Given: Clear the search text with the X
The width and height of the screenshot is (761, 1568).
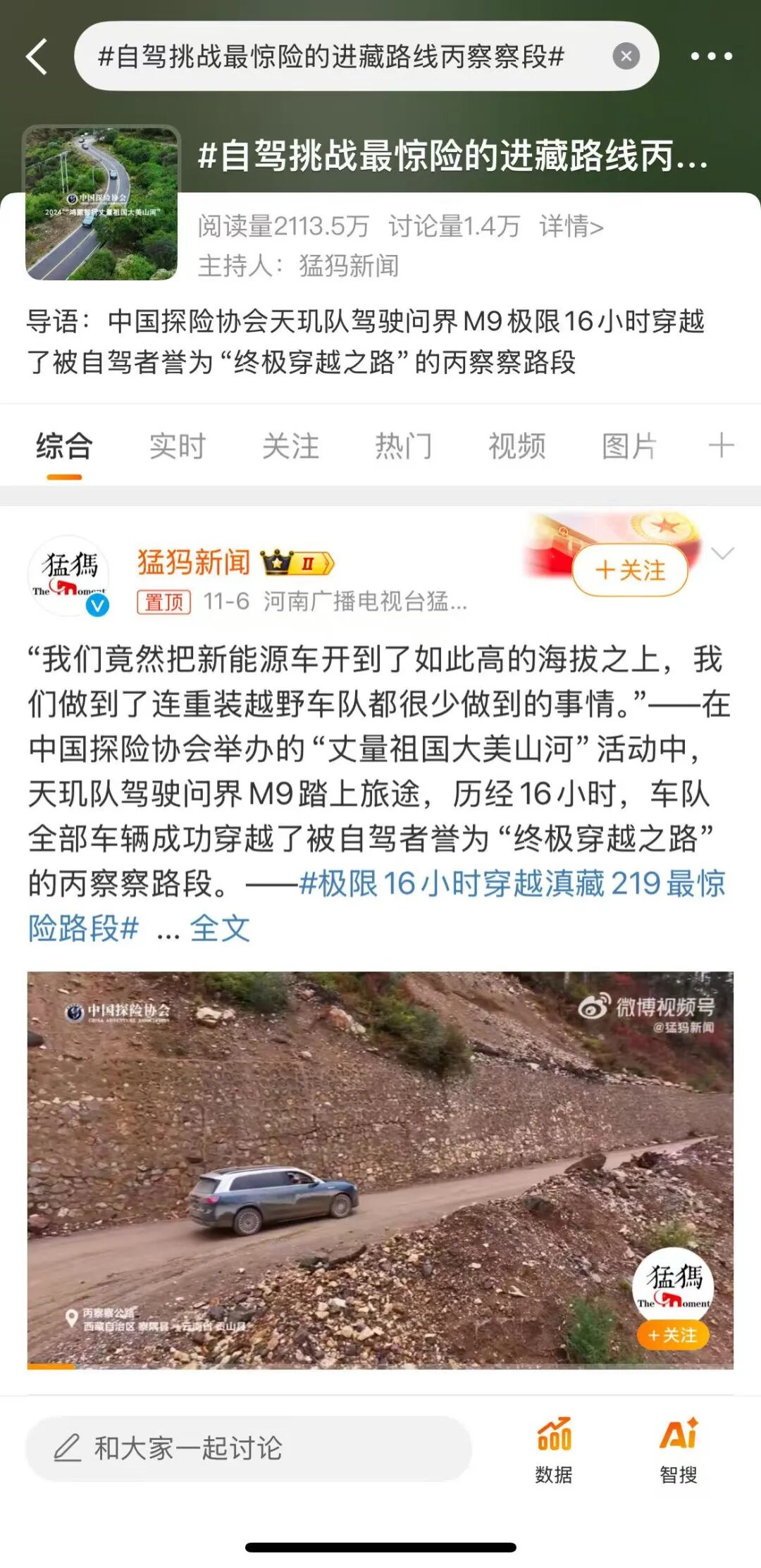Looking at the screenshot, I should [x=625, y=56].
